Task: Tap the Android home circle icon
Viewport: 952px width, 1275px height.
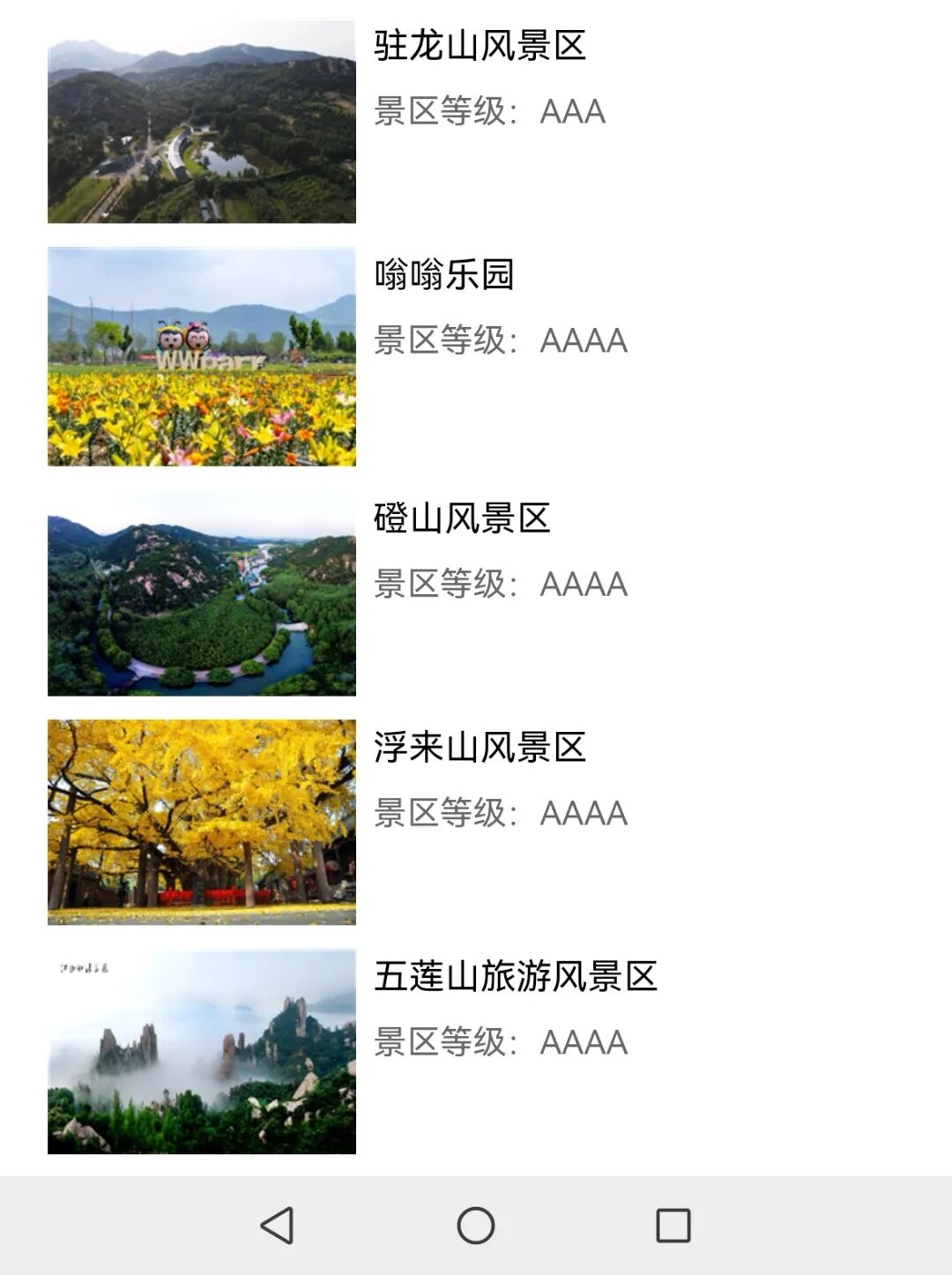Action: click(x=476, y=1227)
